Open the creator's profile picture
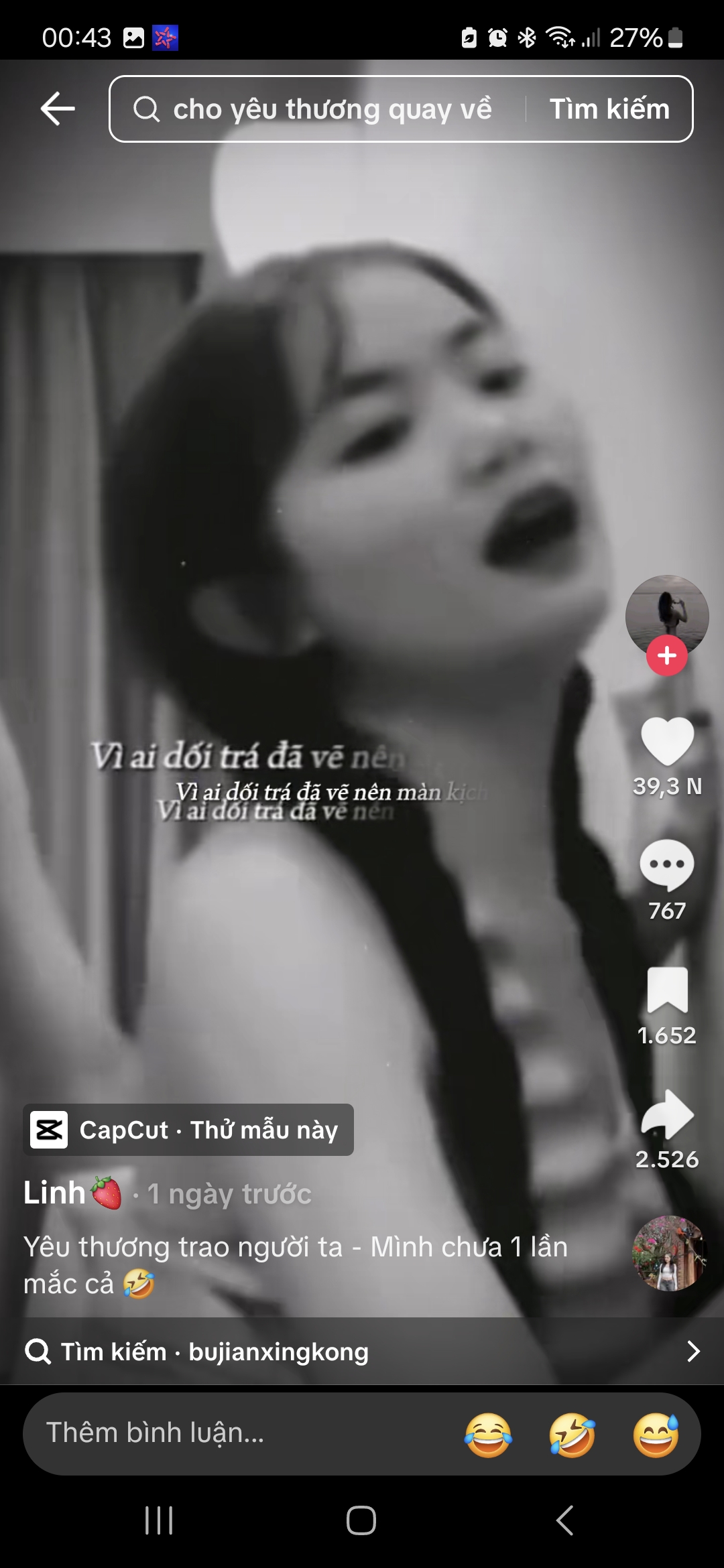The height and width of the screenshot is (1568, 724). point(666,612)
